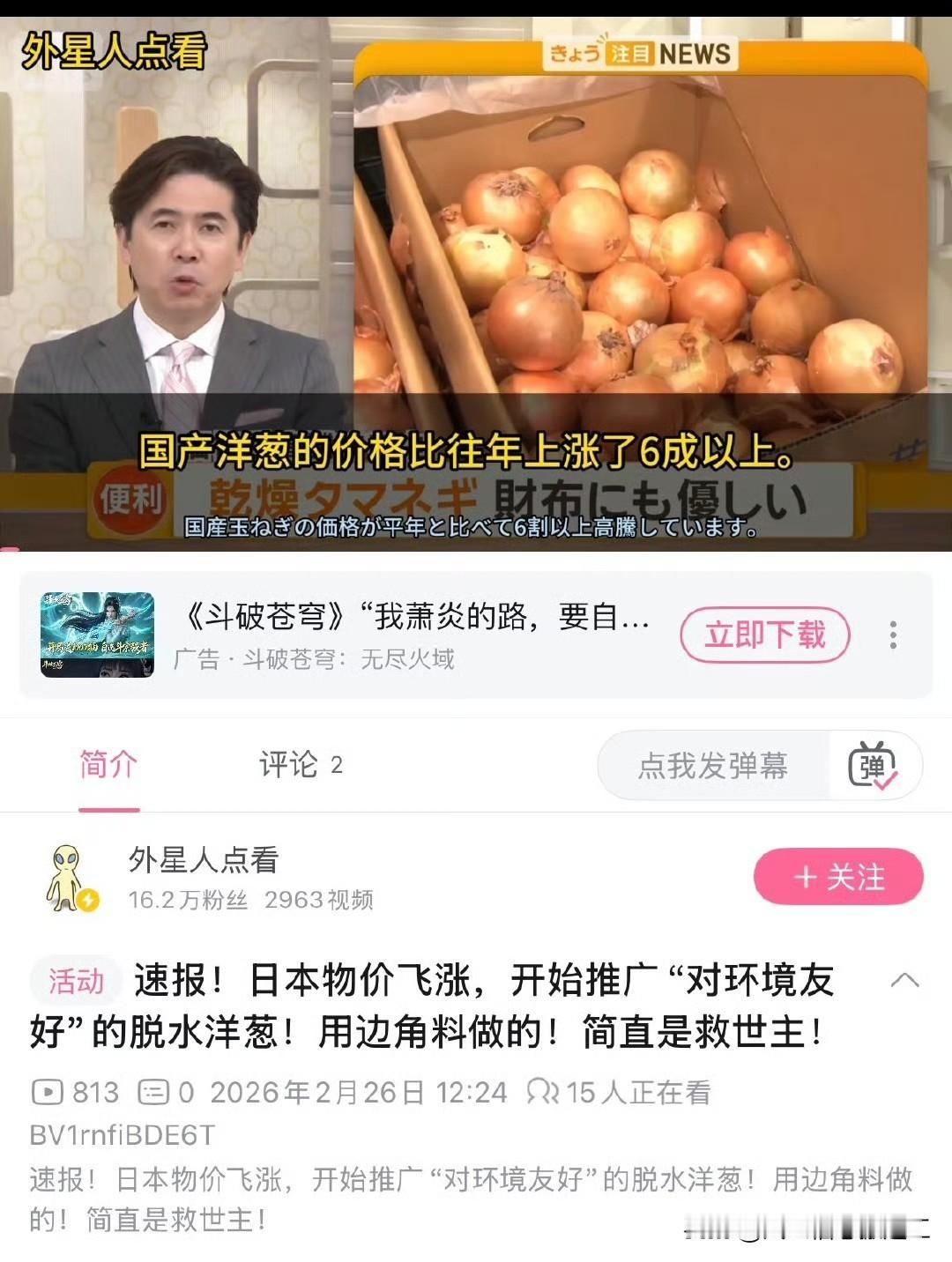Screen dimensions: 952x1262
Task: Click the 活动 activity badge
Action: point(75,978)
